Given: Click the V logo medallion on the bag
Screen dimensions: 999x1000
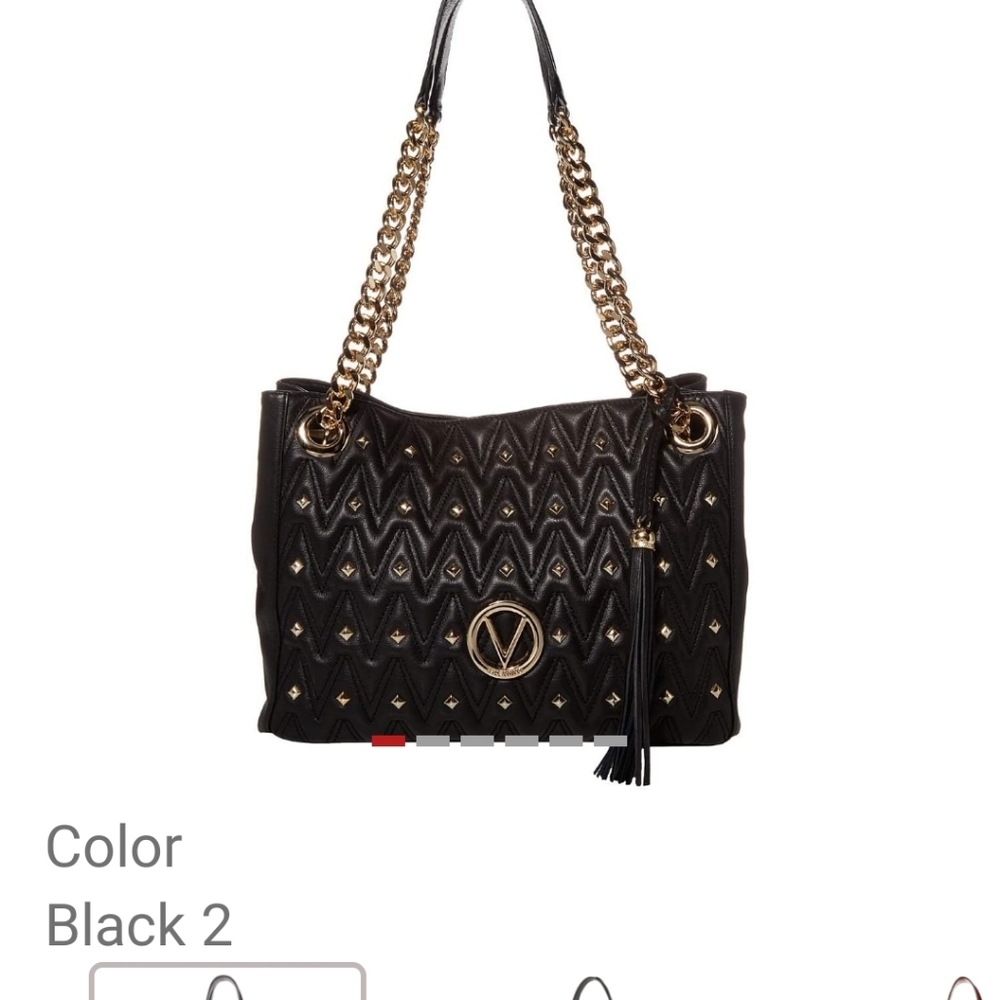Looking at the screenshot, I should 504,636.
